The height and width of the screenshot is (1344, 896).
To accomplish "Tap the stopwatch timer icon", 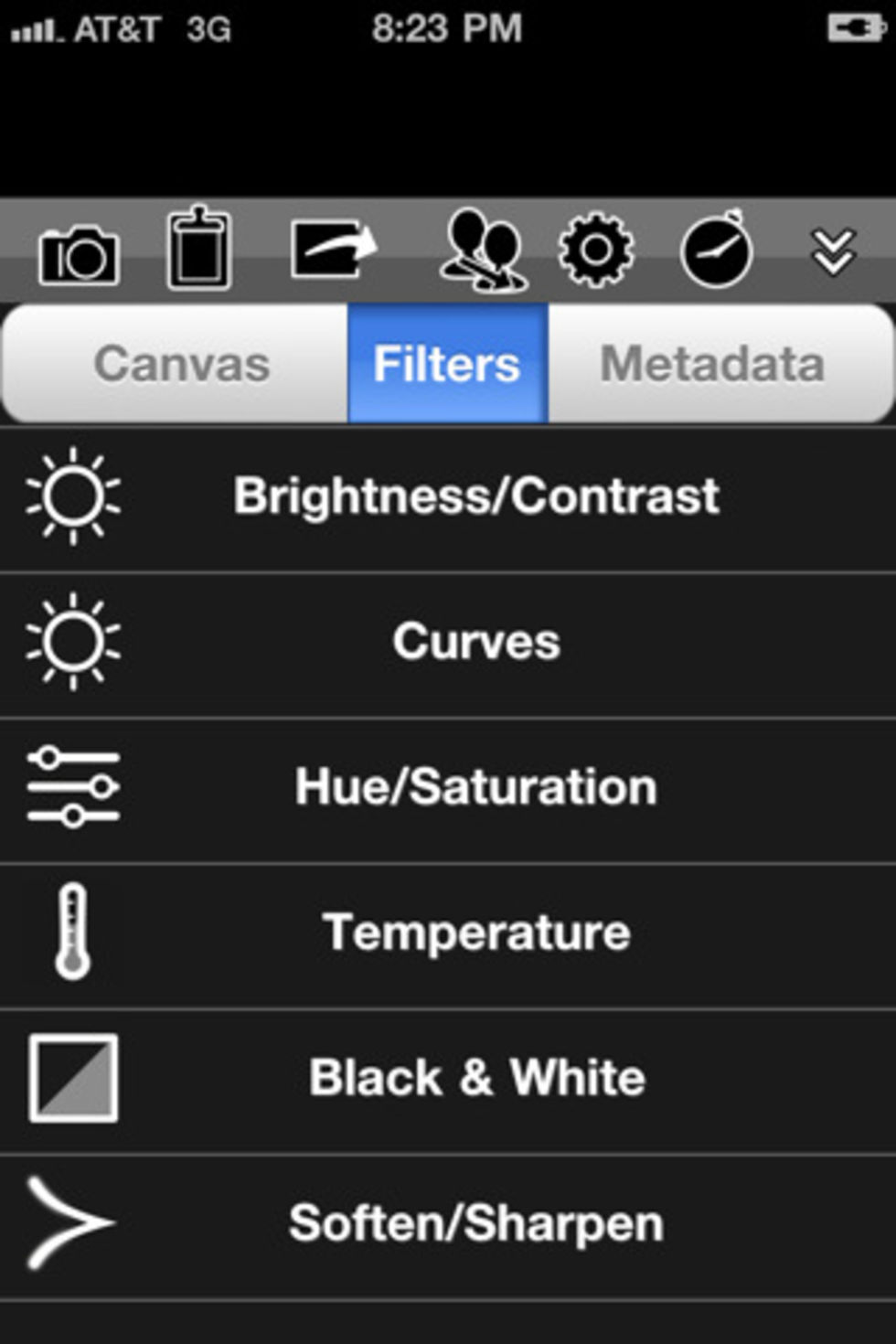I will (717, 250).
